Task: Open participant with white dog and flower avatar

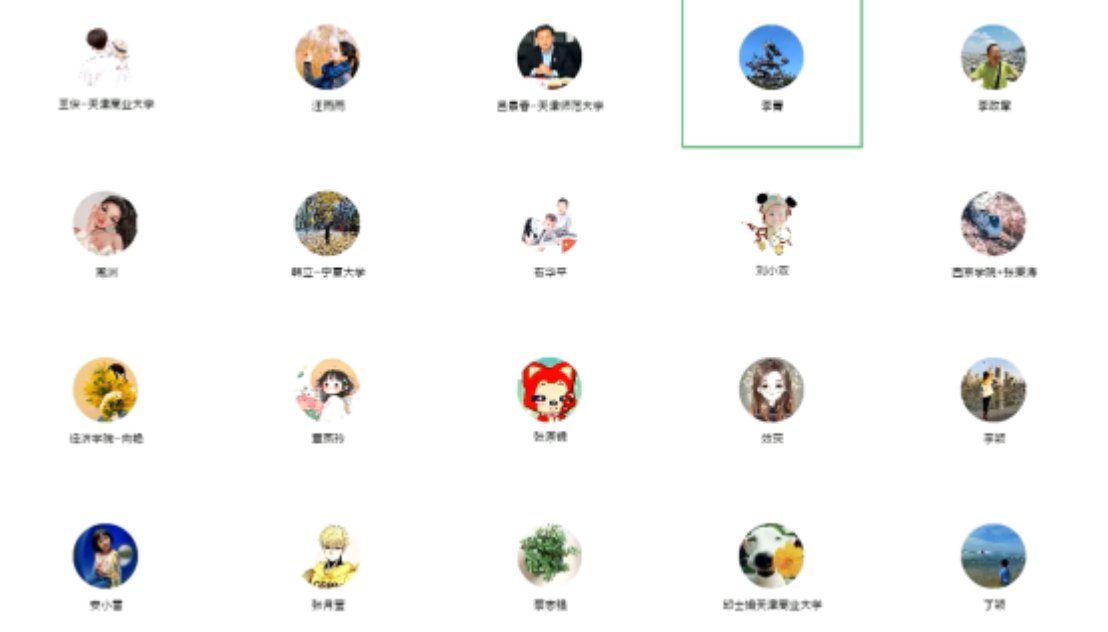Action: click(771, 556)
